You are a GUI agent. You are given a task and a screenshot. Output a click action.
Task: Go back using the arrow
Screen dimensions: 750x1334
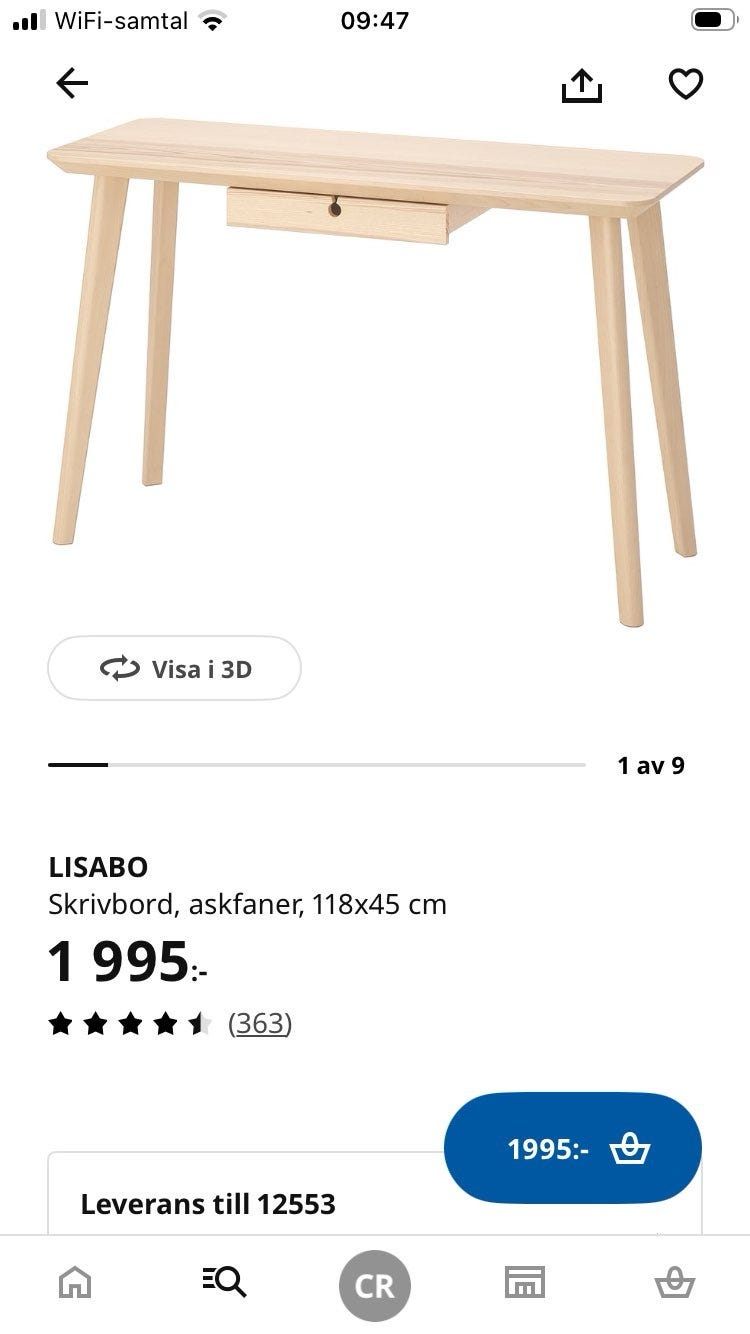click(x=72, y=84)
